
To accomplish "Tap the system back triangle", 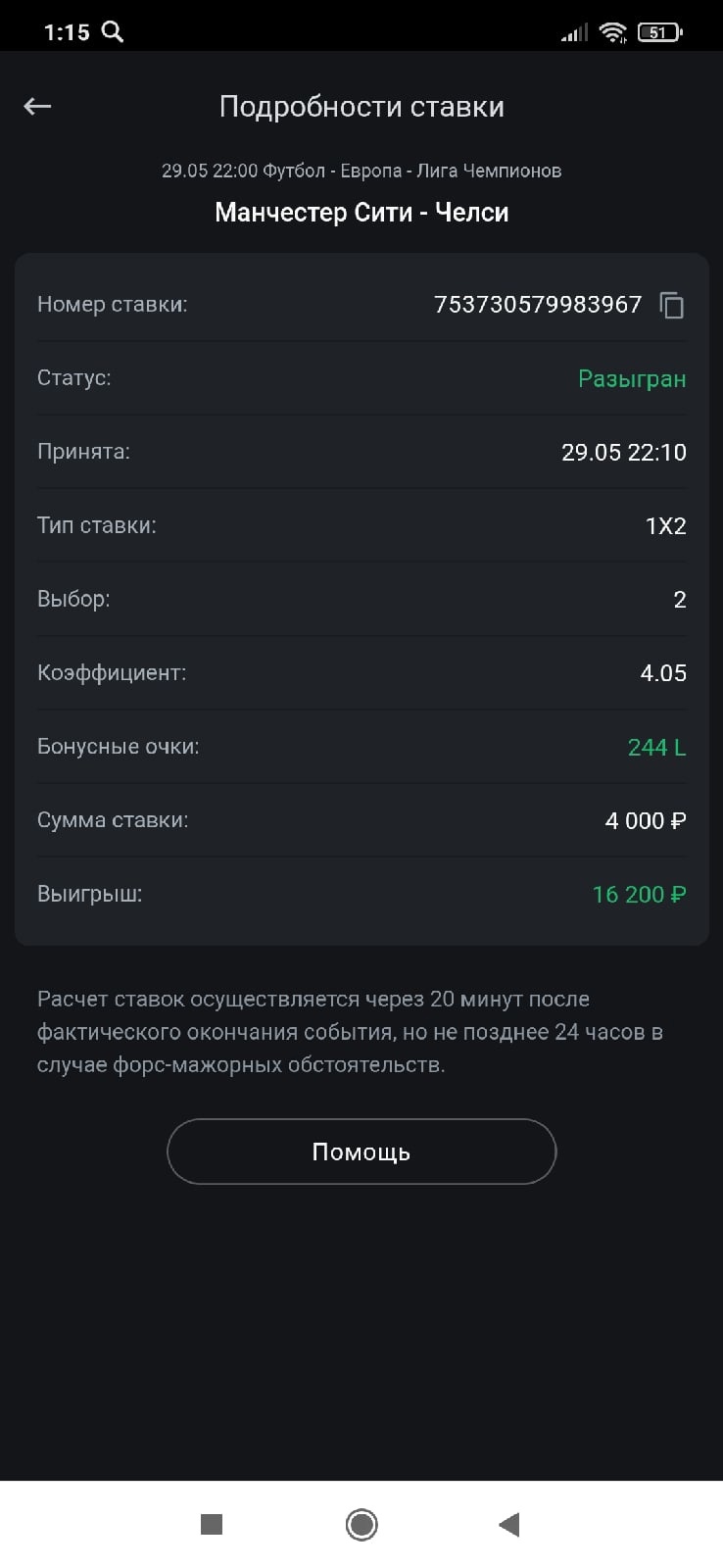I will coord(508,1524).
